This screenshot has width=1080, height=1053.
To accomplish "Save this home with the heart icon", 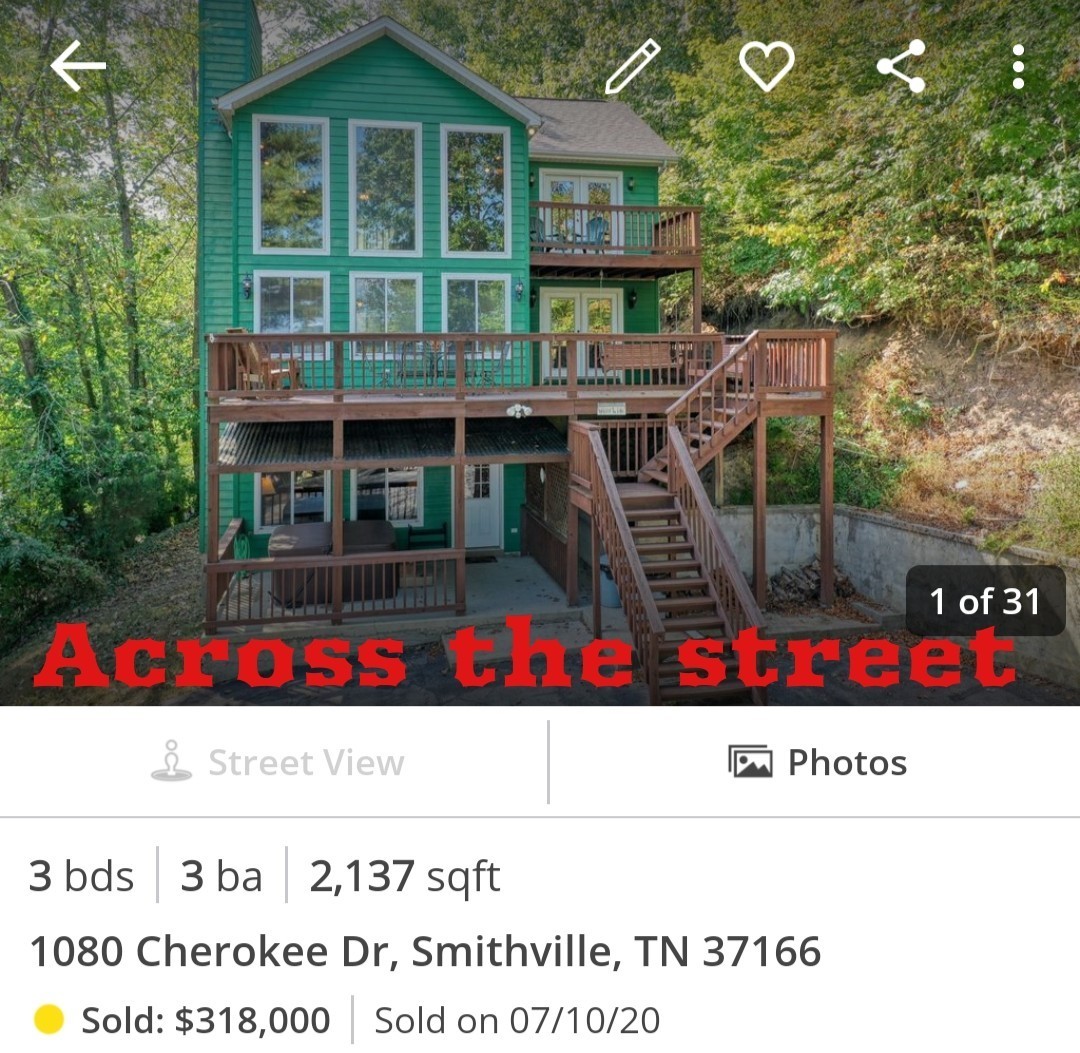I will [766, 67].
